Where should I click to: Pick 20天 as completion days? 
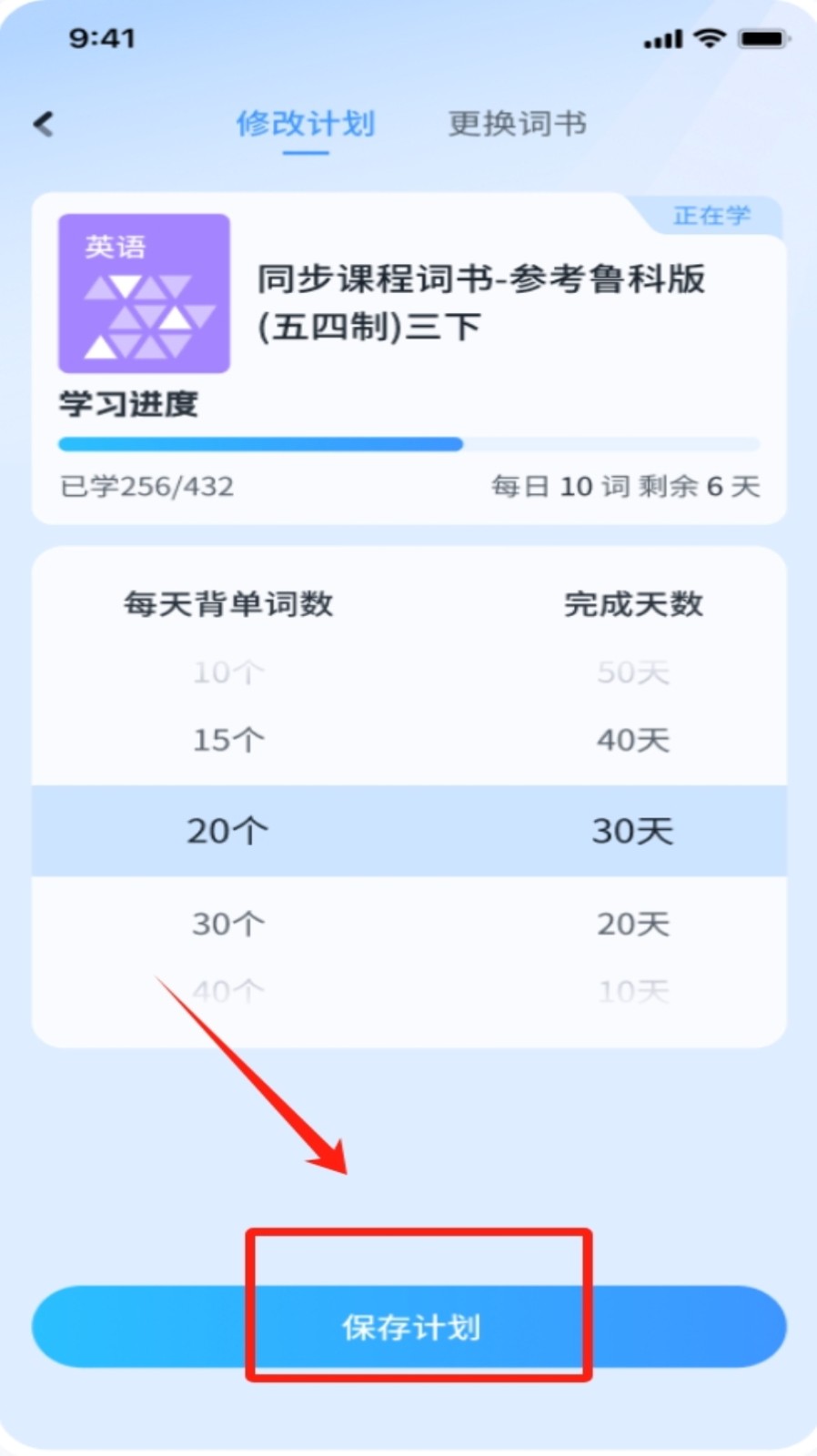tap(633, 924)
